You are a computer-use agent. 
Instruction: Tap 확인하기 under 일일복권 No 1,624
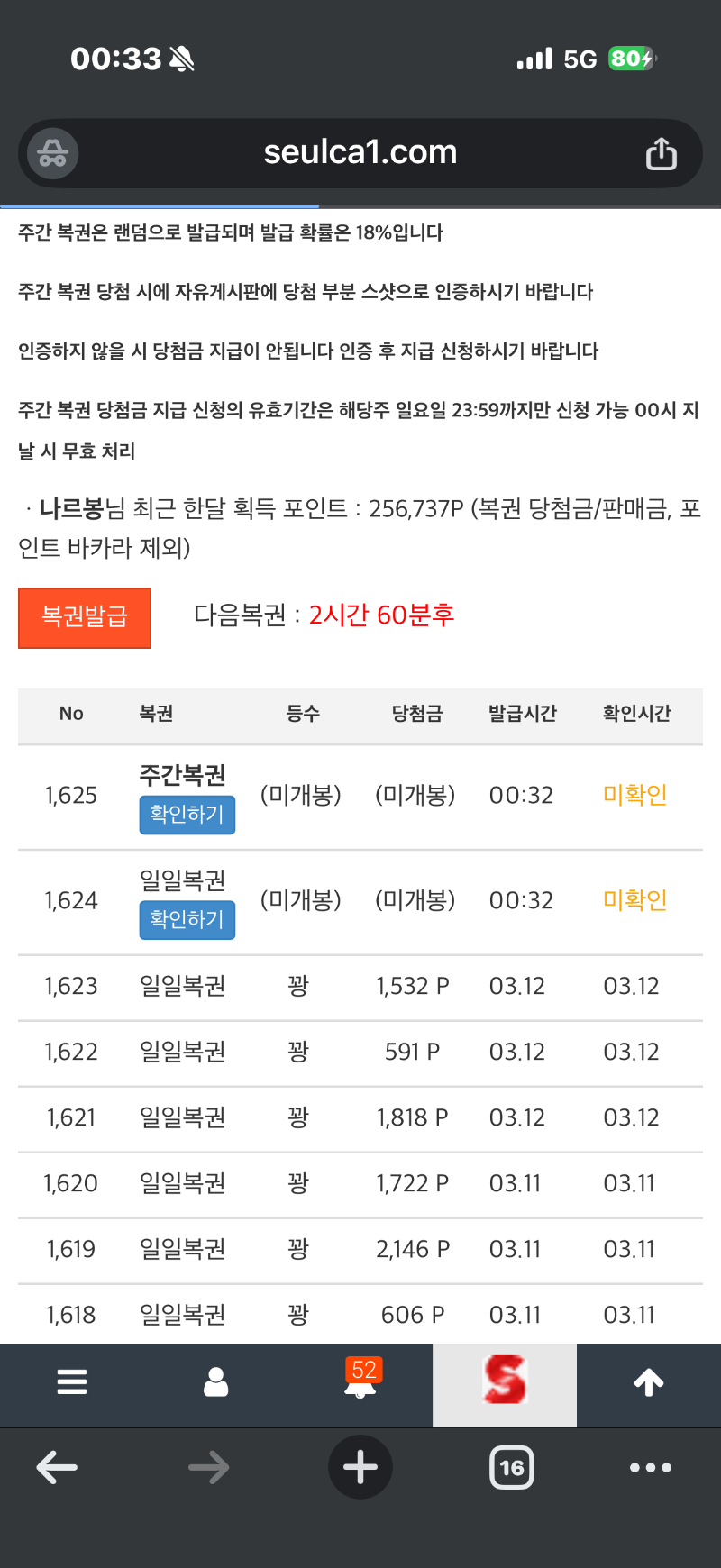point(187,920)
